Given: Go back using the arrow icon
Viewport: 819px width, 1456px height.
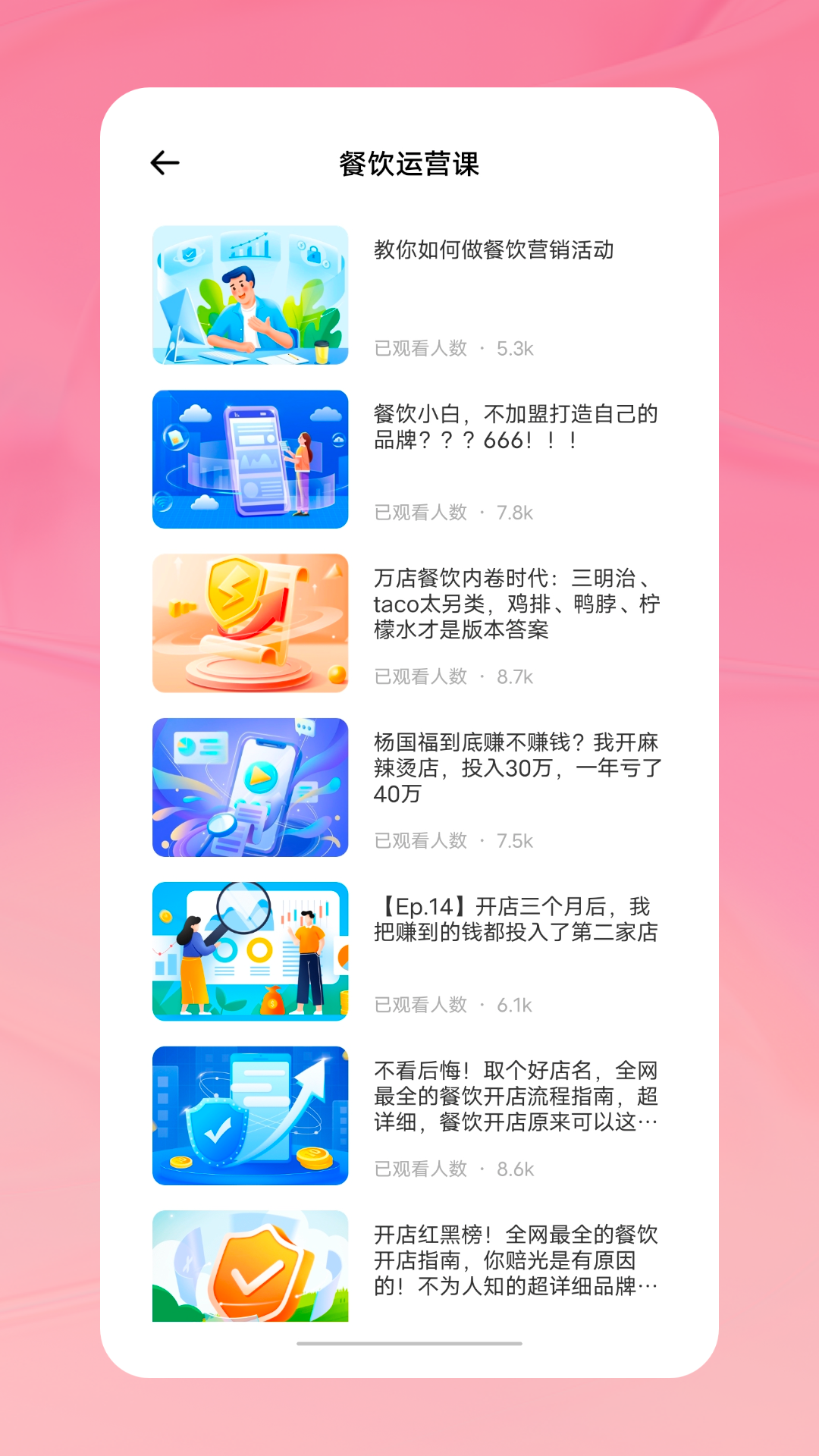Looking at the screenshot, I should pyautogui.click(x=165, y=163).
